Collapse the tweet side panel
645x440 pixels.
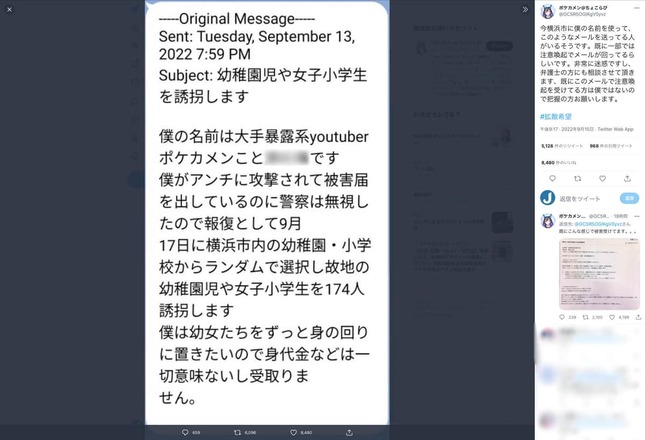coord(524,9)
